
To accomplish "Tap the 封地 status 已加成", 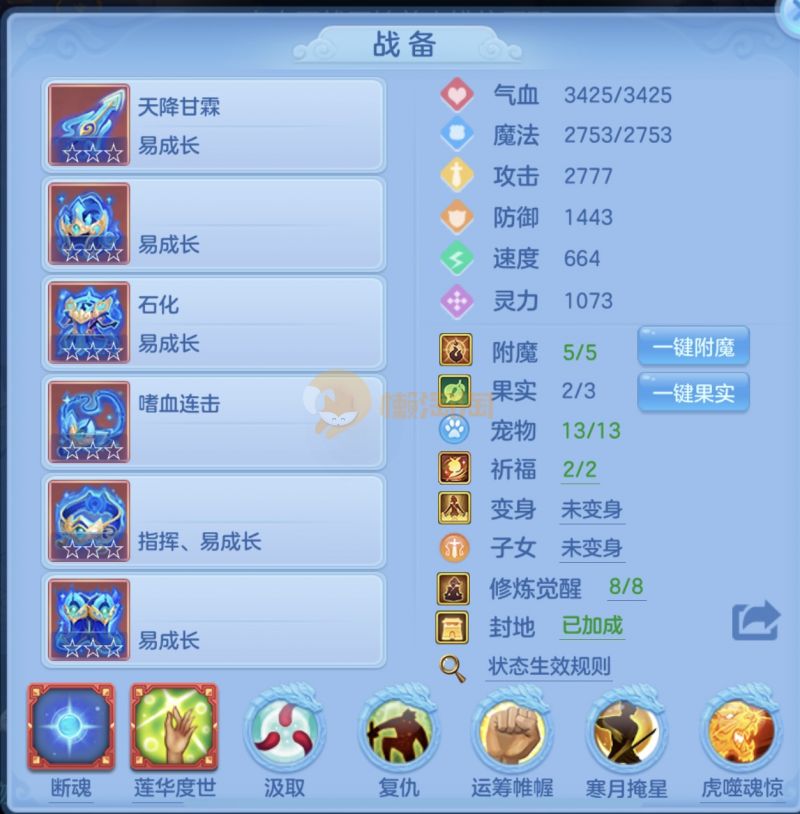I will click(x=592, y=626).
